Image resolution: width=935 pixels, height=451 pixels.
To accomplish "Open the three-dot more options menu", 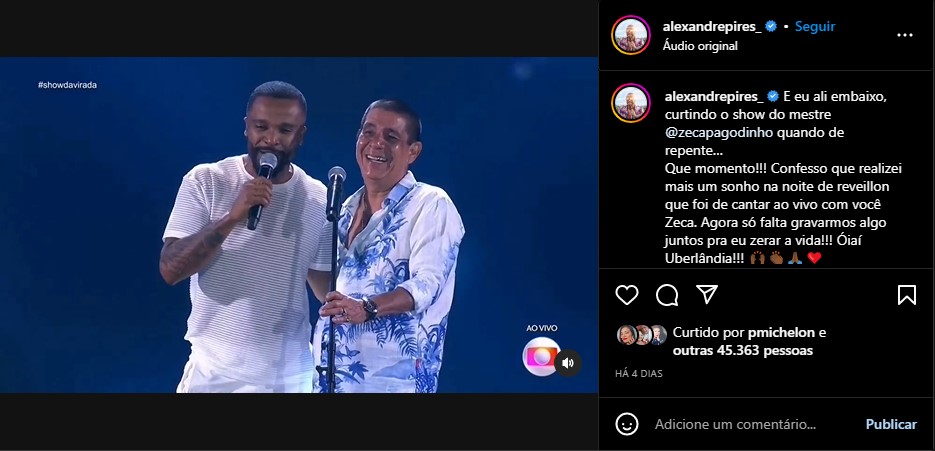I will click(904, 35).
